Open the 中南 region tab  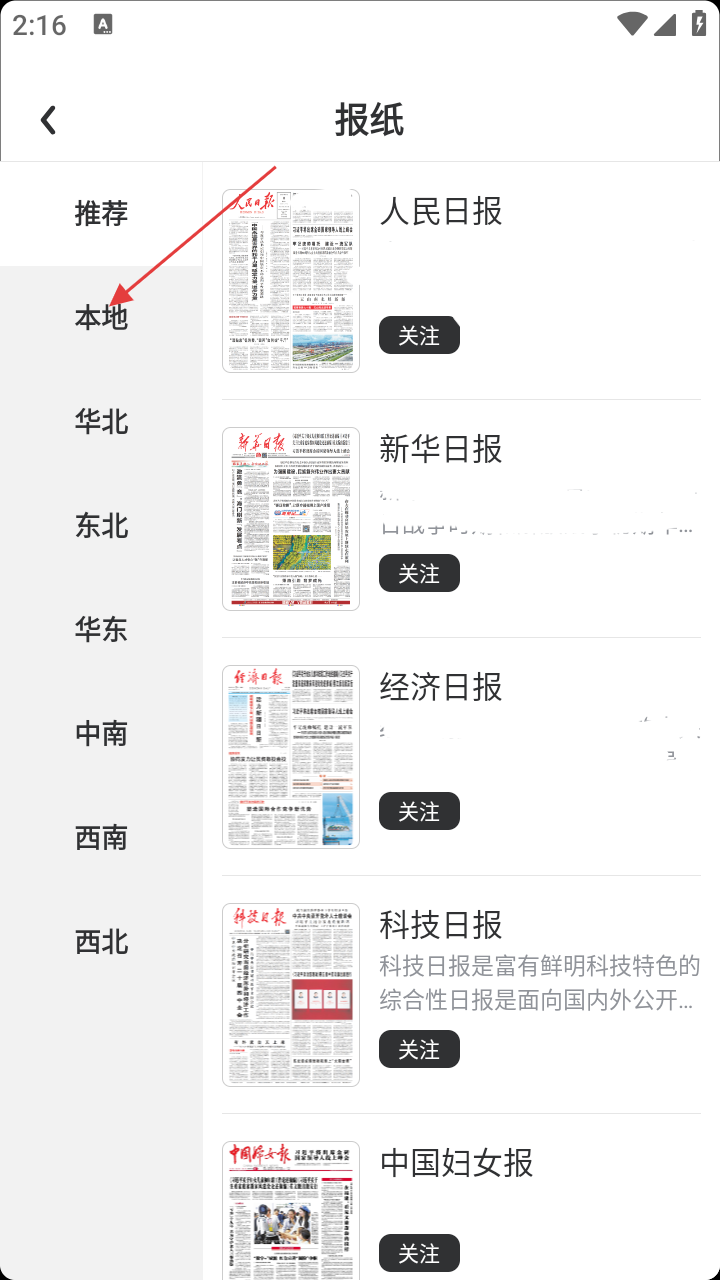pos(101,733)
